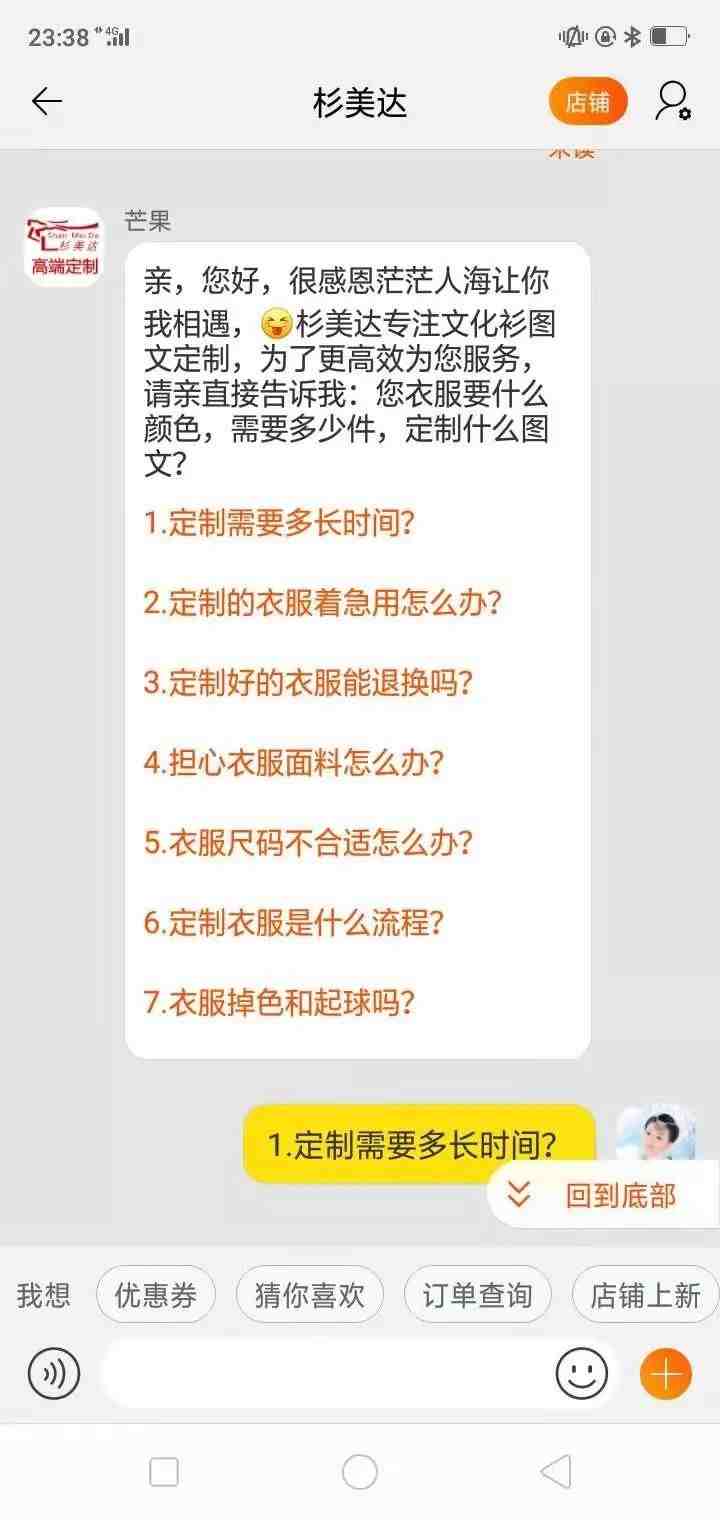Switch to voice input mode
Viewport: 720px width, 1520px height.
coord(54,1373)
